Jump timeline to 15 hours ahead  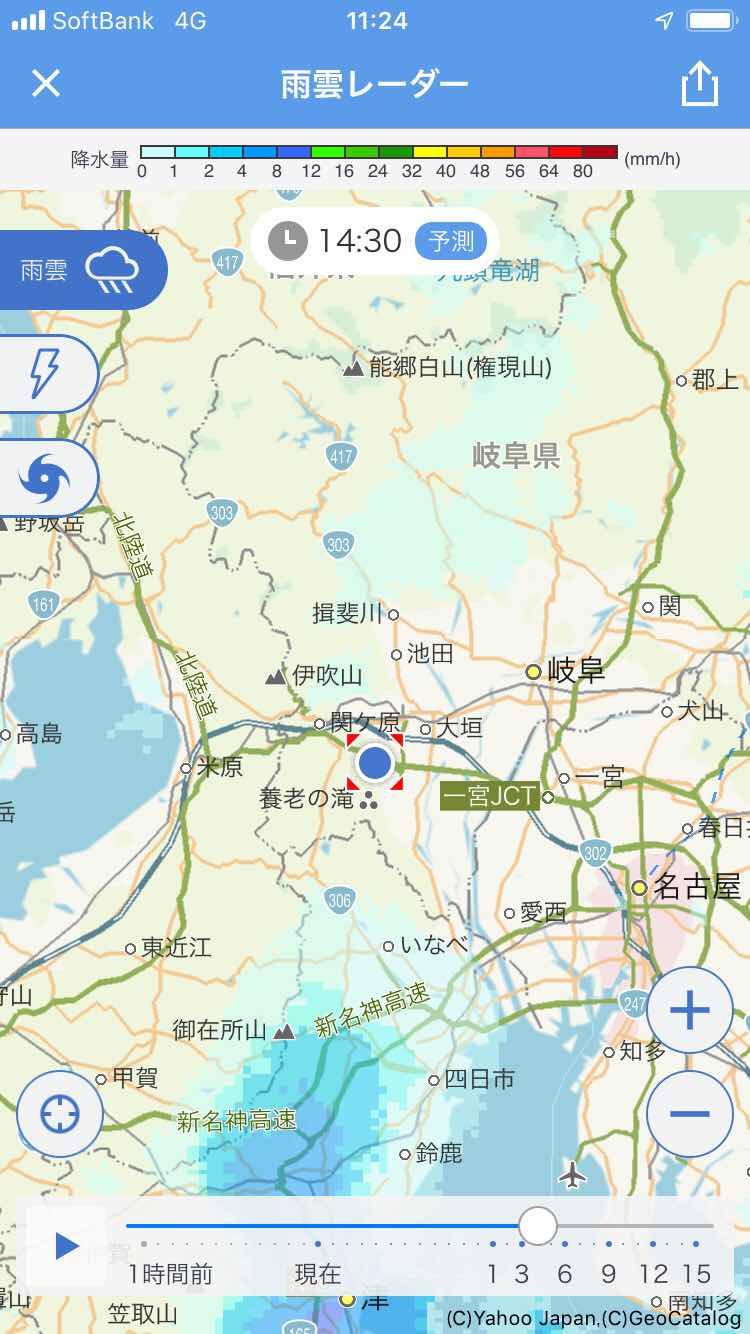696,1244
